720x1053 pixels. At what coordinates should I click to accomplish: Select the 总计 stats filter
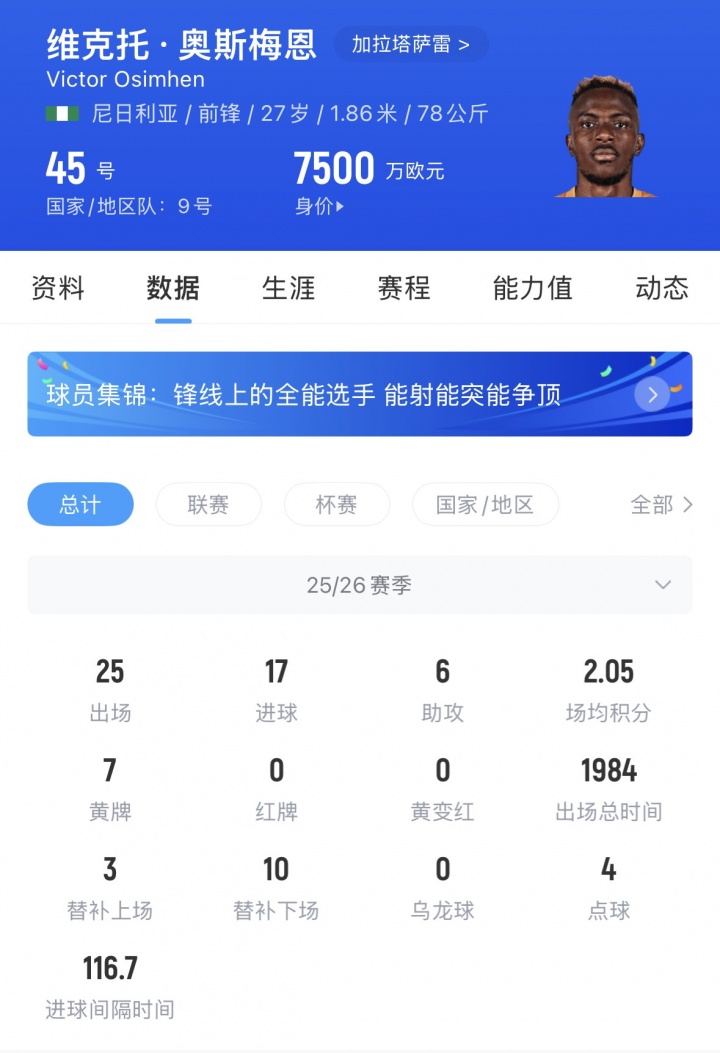(x=79, y=505)
